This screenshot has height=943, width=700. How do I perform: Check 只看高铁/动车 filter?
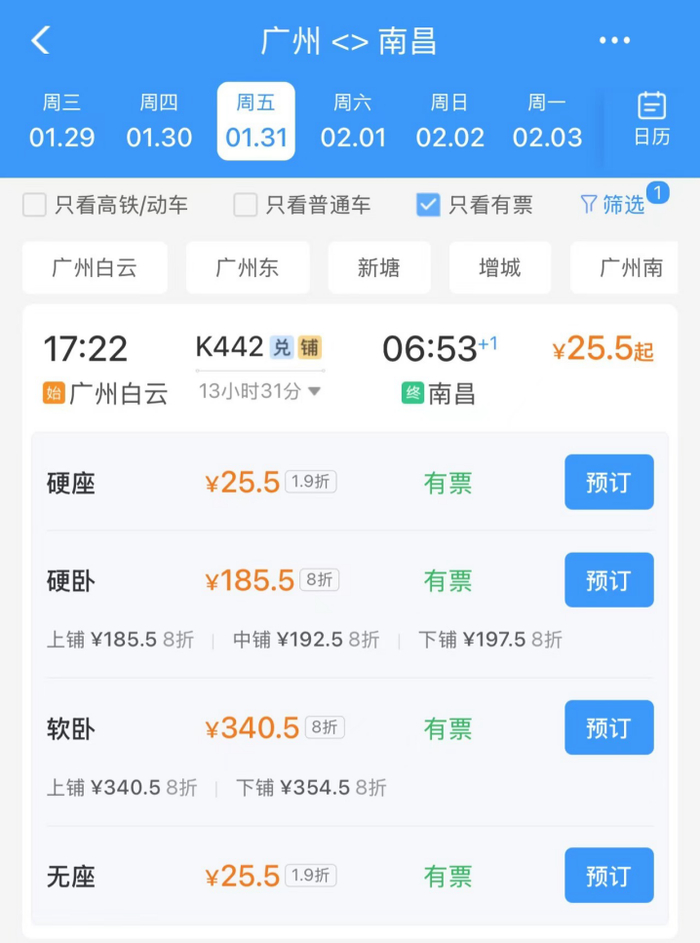point(35,205)
